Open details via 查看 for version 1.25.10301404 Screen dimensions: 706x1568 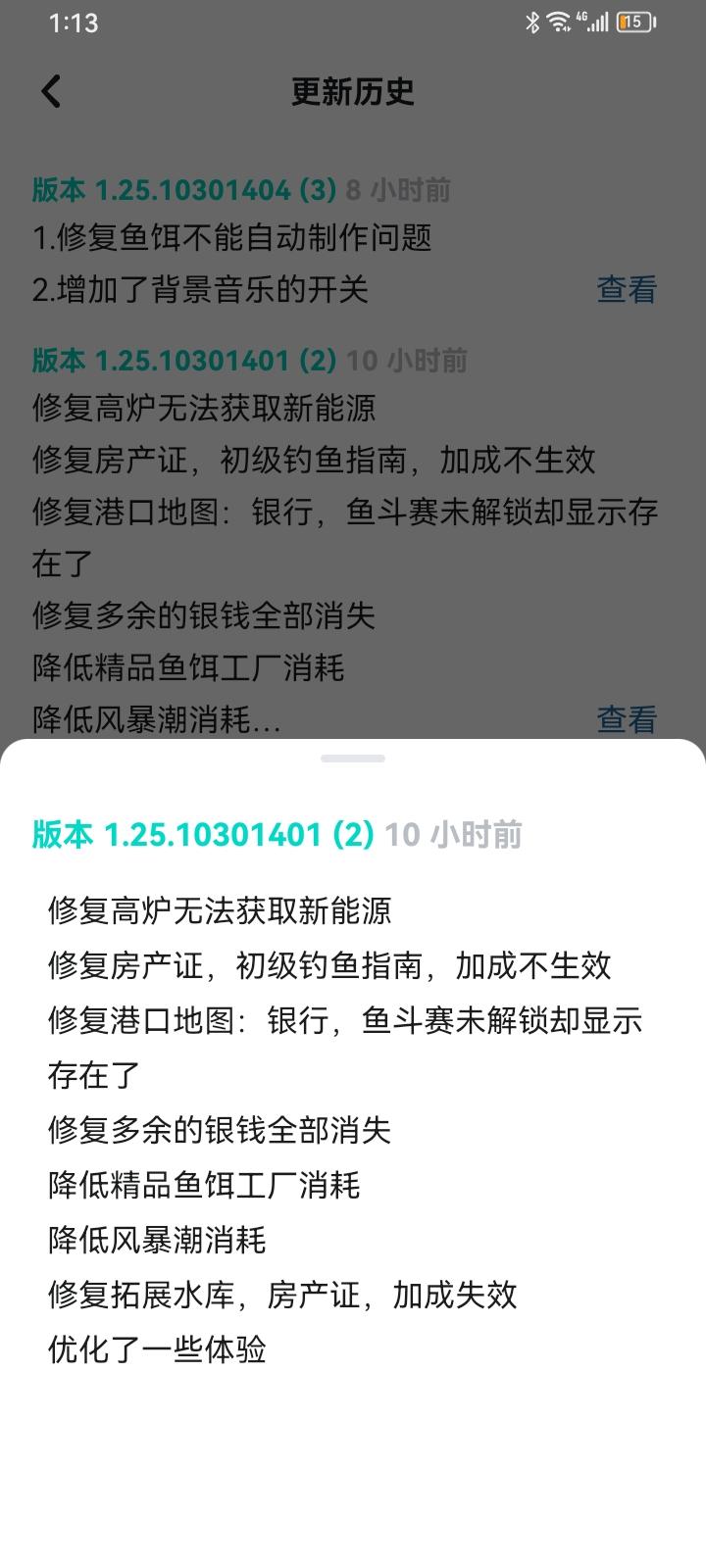(x=627, y=290)
